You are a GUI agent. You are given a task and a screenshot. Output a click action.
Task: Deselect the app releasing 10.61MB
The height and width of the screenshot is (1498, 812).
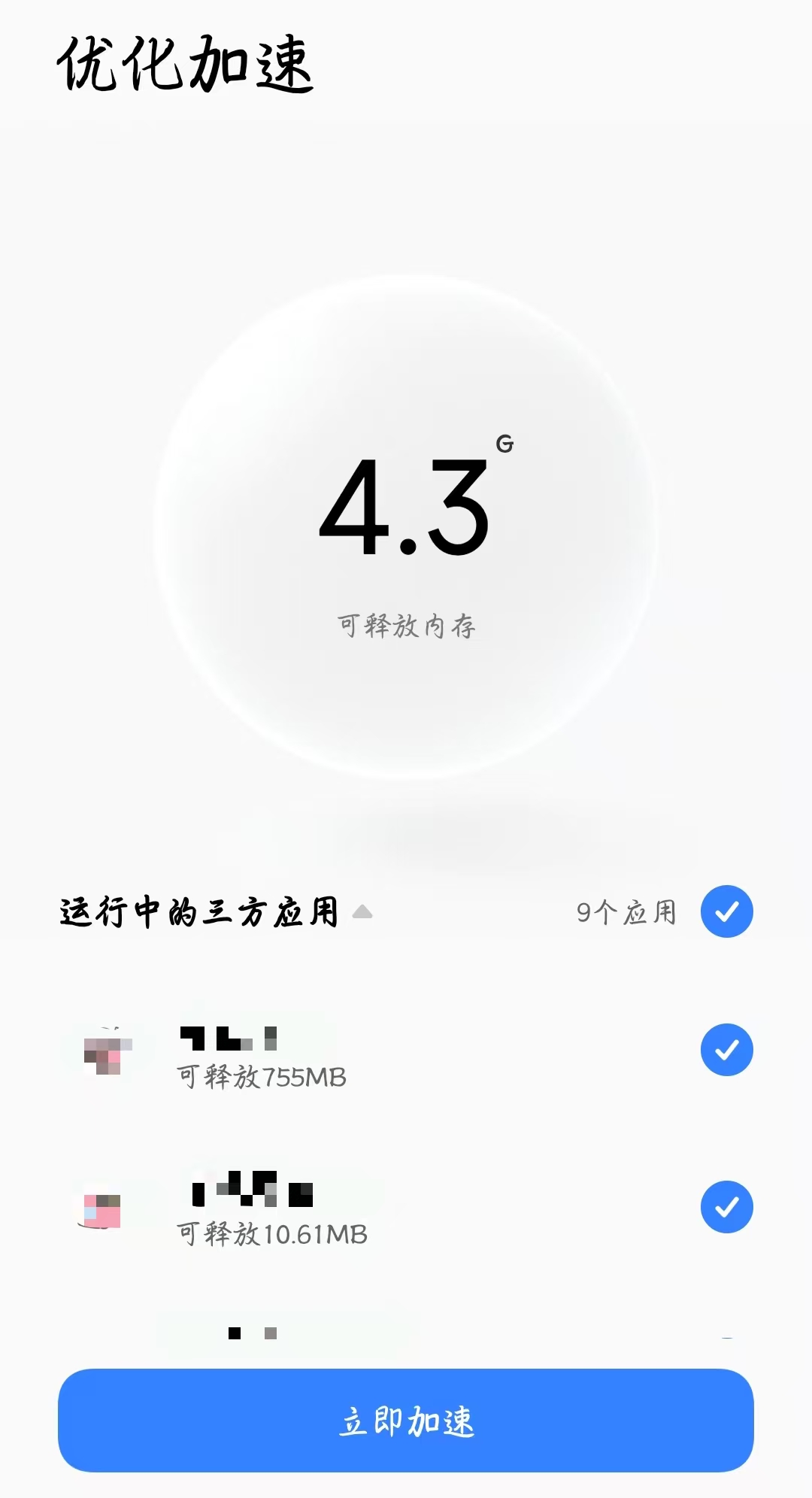click(x=726, y=1207)
